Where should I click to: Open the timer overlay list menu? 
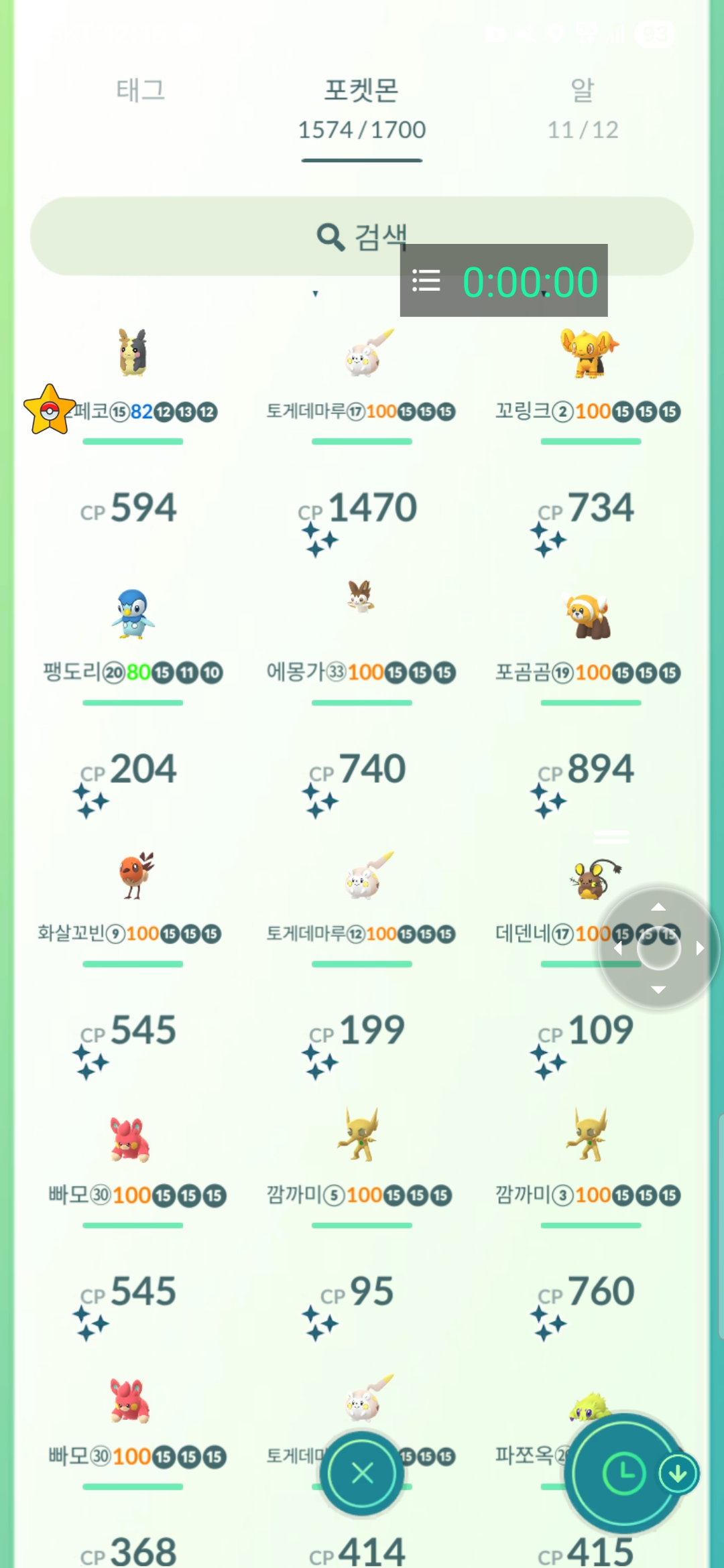(426, 281)
